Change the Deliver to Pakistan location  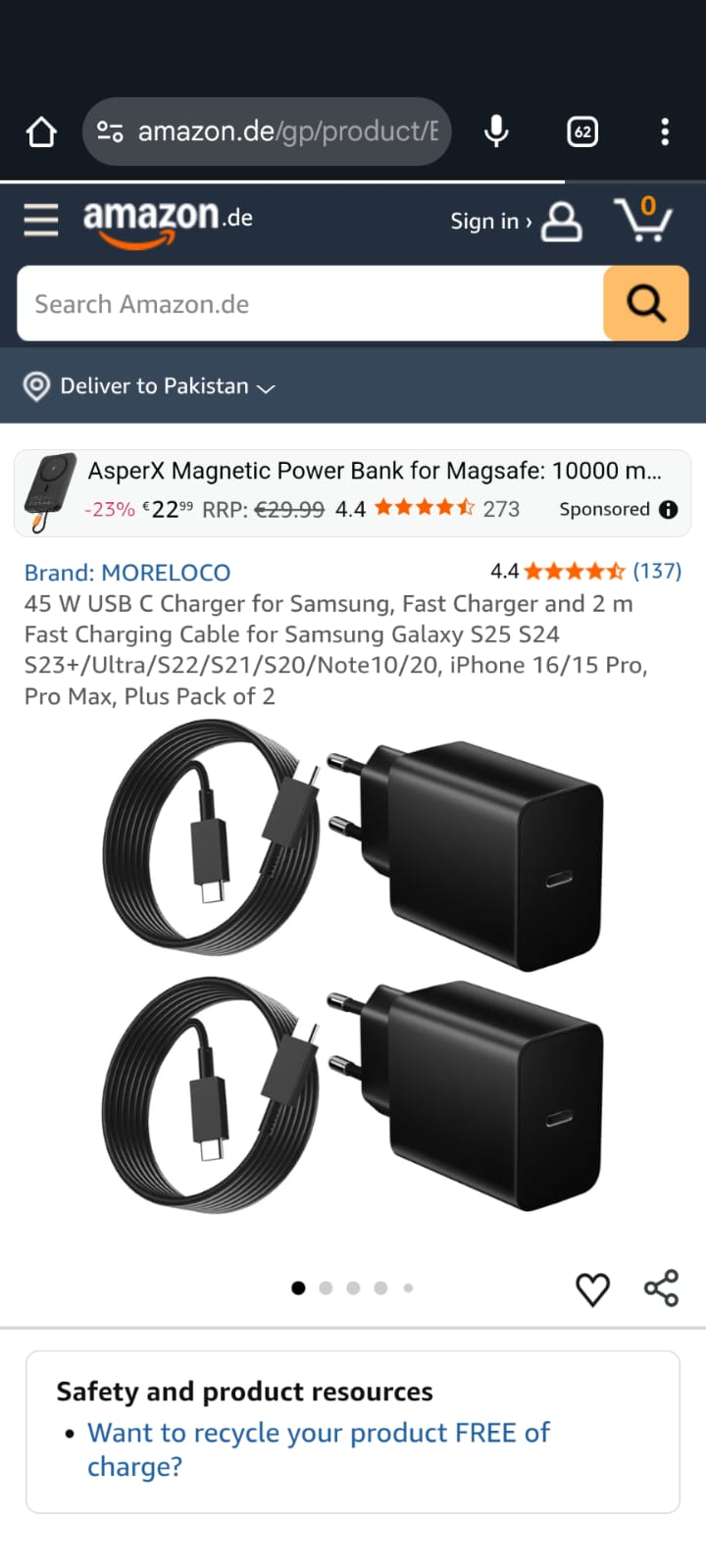click(152, 386)
